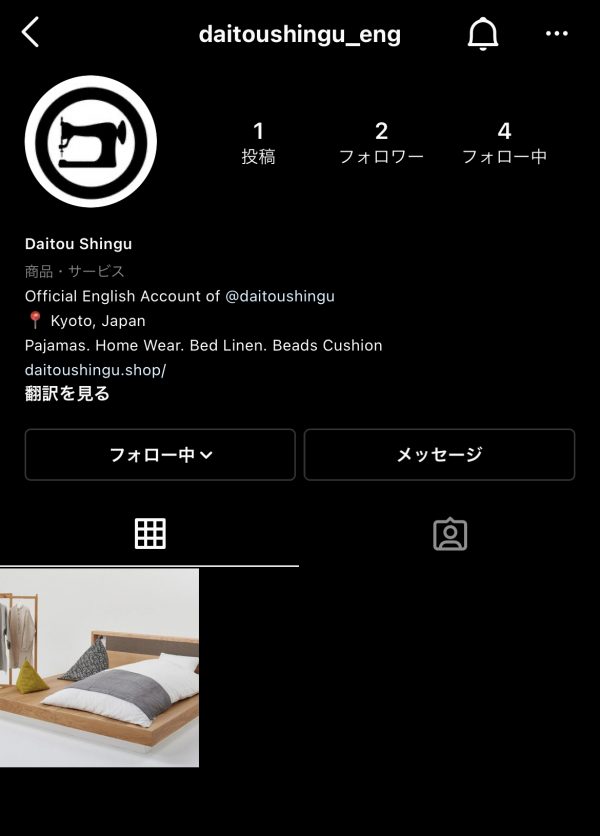View the フォロワー followers list
The height and width of the screenshot is (836, 600).
click(381, 143)
